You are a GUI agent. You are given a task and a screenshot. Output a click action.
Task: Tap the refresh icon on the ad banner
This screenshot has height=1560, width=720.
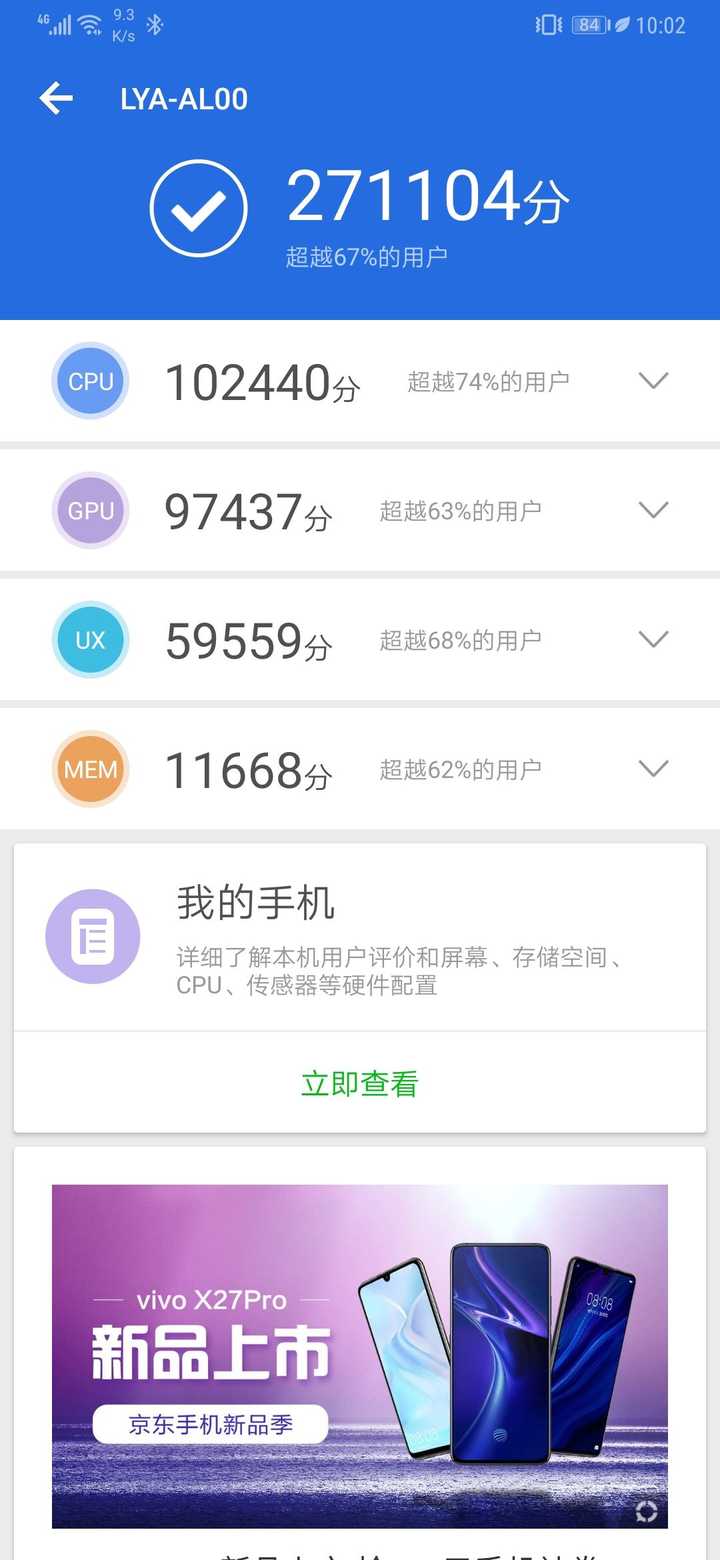point(645,1512)
